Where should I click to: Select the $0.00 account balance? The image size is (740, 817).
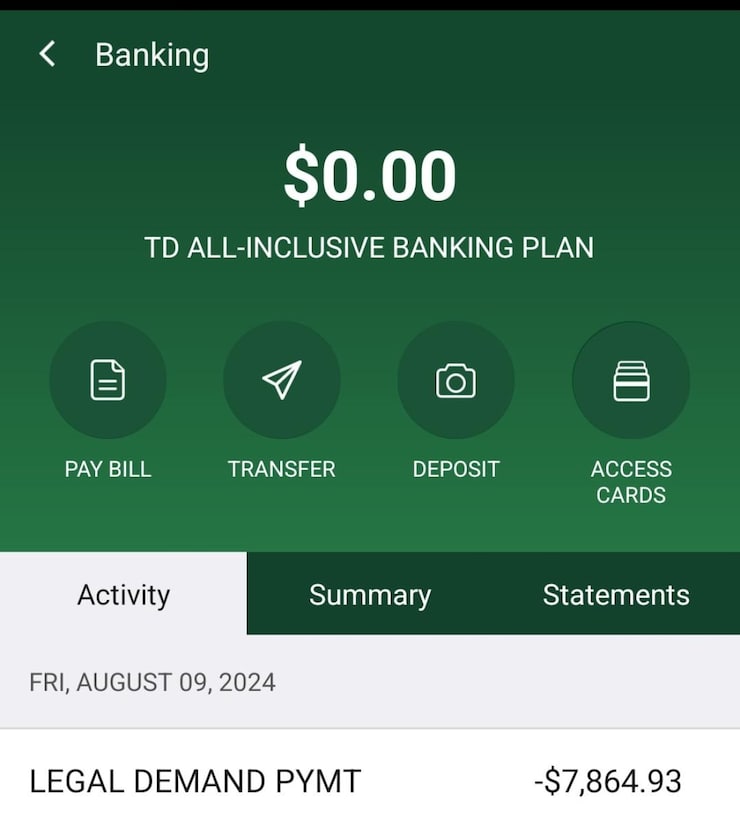370,174
